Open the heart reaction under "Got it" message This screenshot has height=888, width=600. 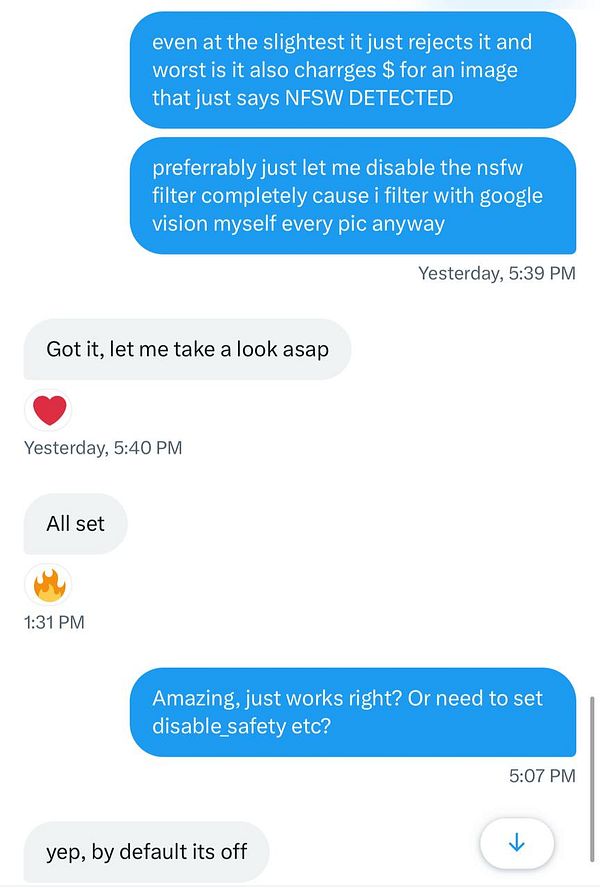click(x=49, y=410)
